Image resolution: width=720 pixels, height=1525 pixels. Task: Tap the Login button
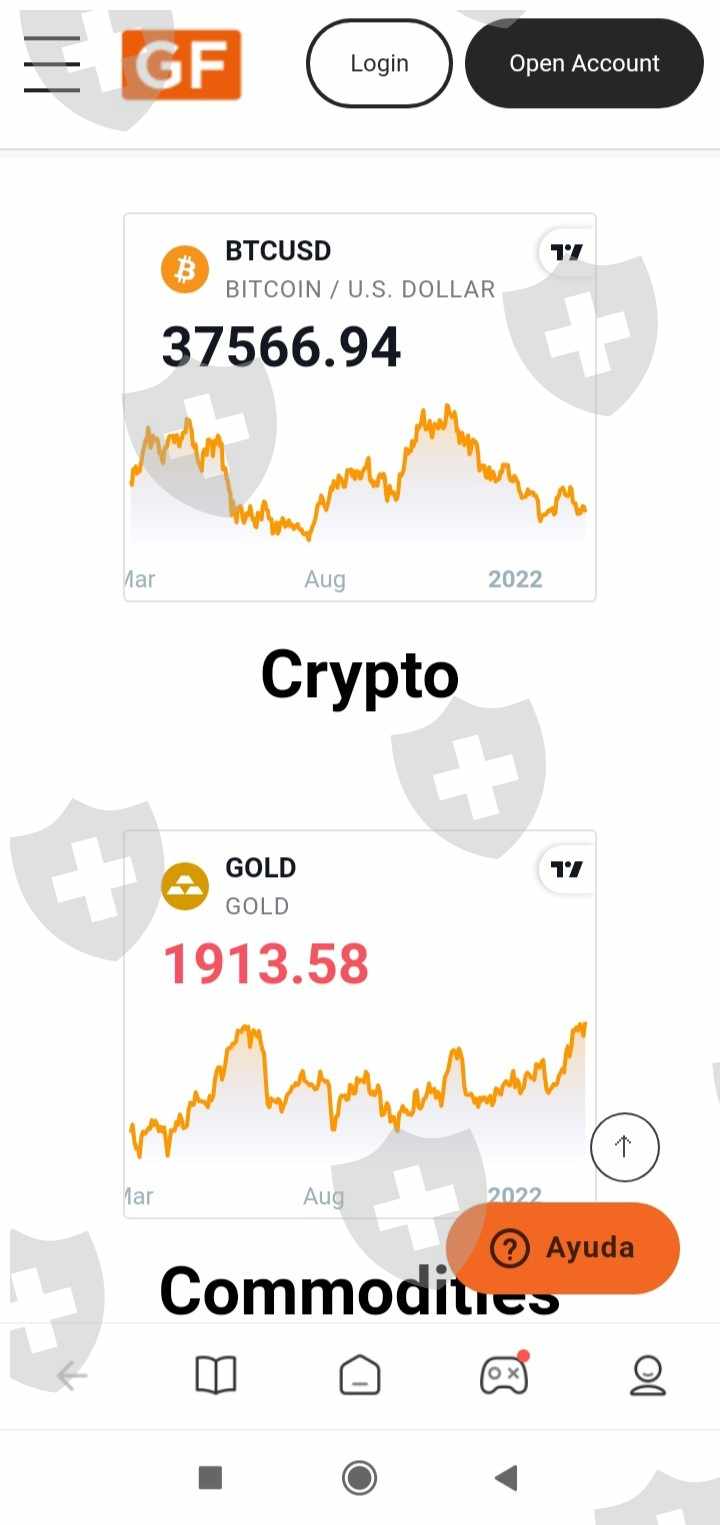click(379, 64)
